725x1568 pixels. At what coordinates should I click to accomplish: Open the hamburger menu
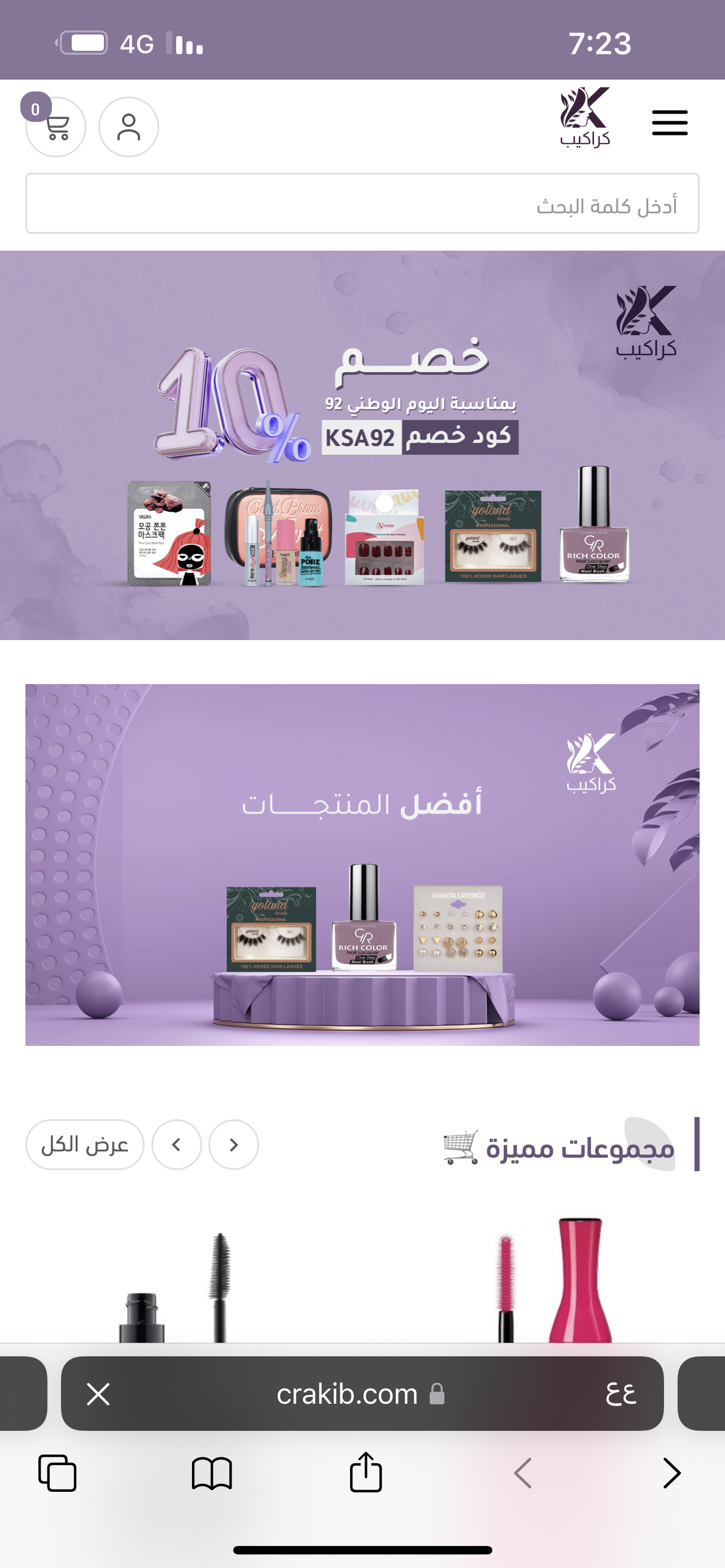tap(670, 123)
